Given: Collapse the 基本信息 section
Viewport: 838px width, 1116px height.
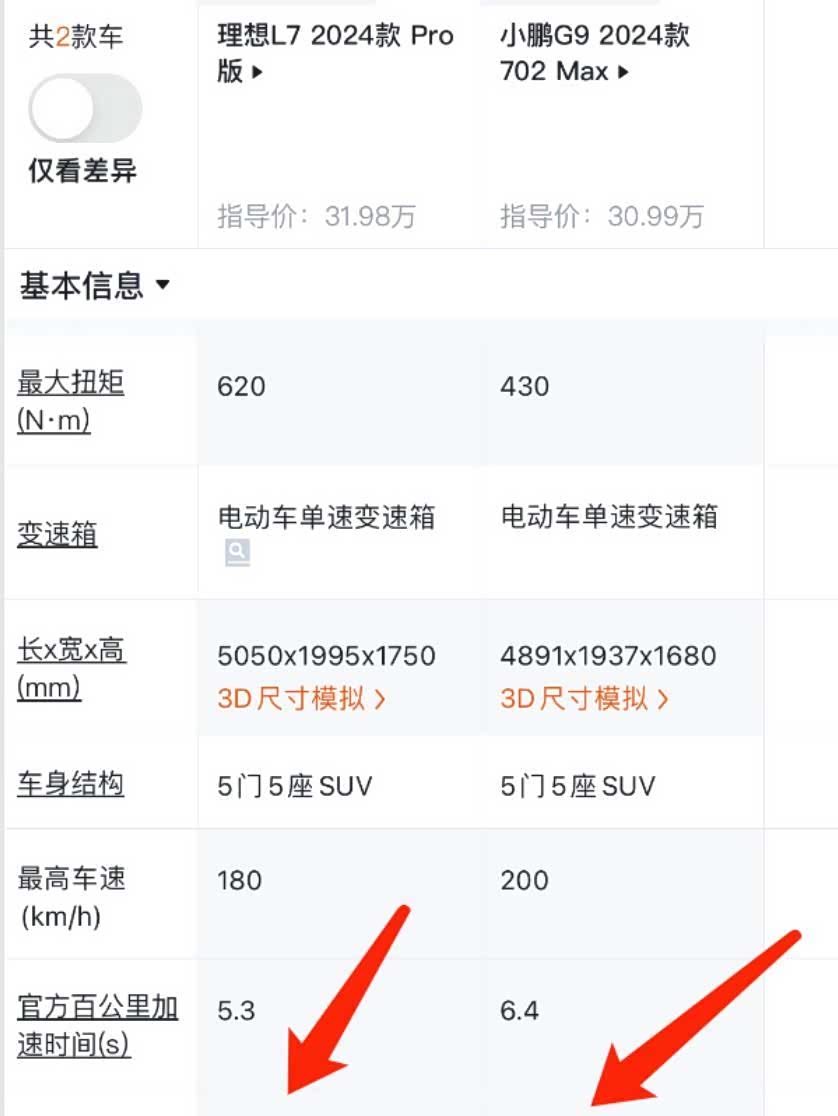Looking at the screenshot, I should click(x=95, y=286).
